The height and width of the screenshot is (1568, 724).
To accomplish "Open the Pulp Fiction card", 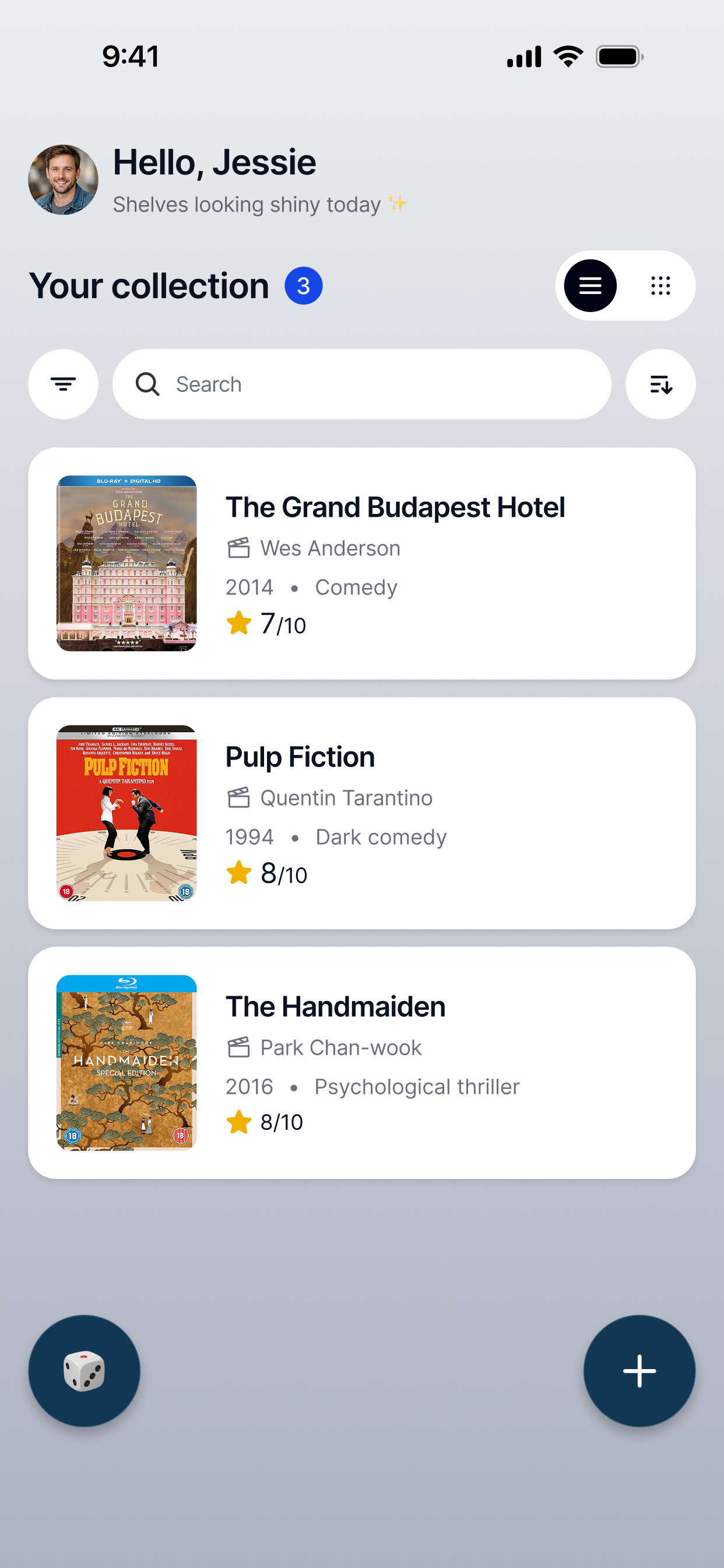I will [362, 813].
